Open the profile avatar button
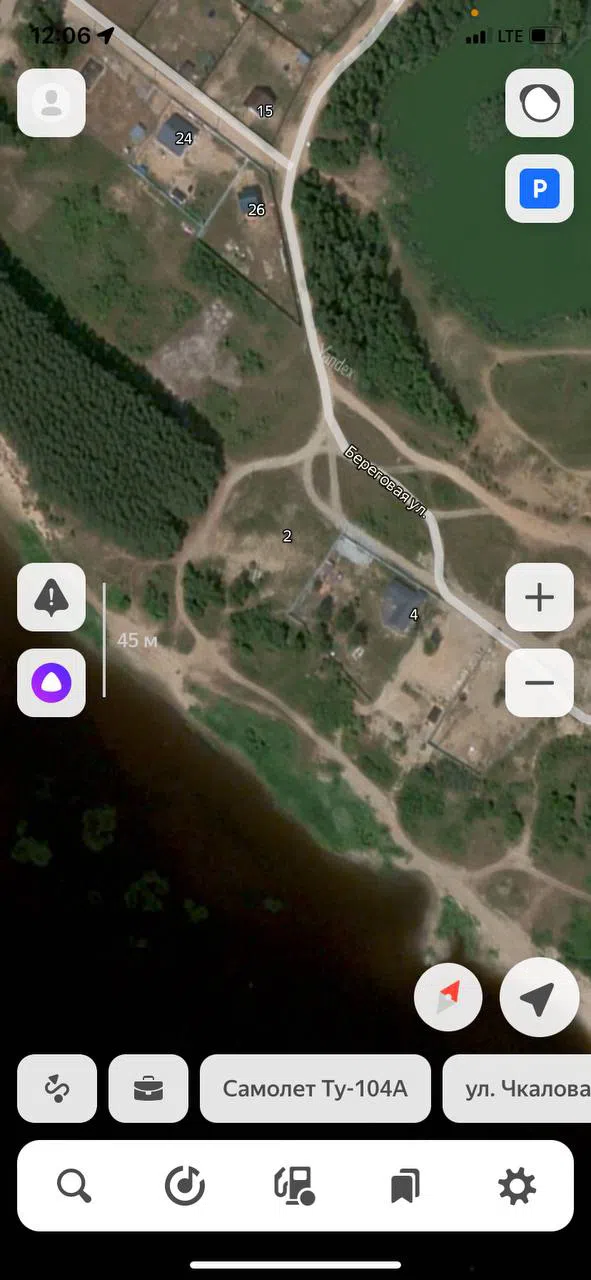Screen dimensions: 591x1280 point(51,103)
